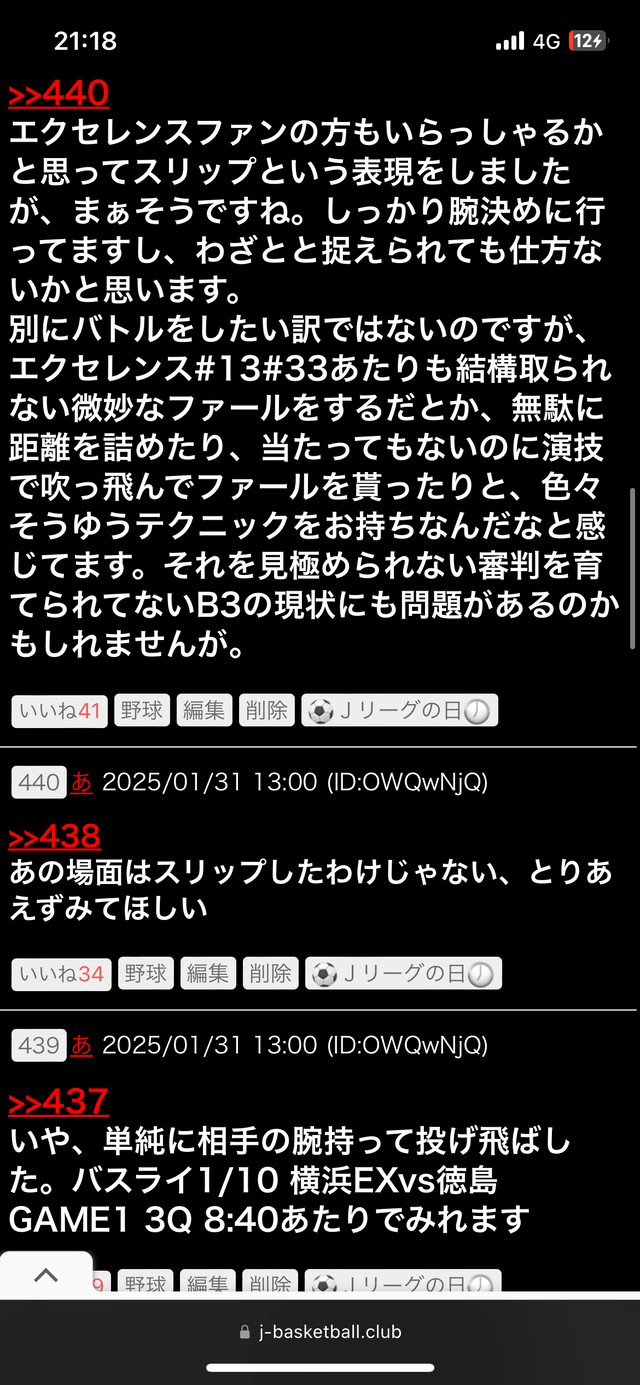Select post number 439 badge
Viewport: 640px width, 1385px height.
39,1045
